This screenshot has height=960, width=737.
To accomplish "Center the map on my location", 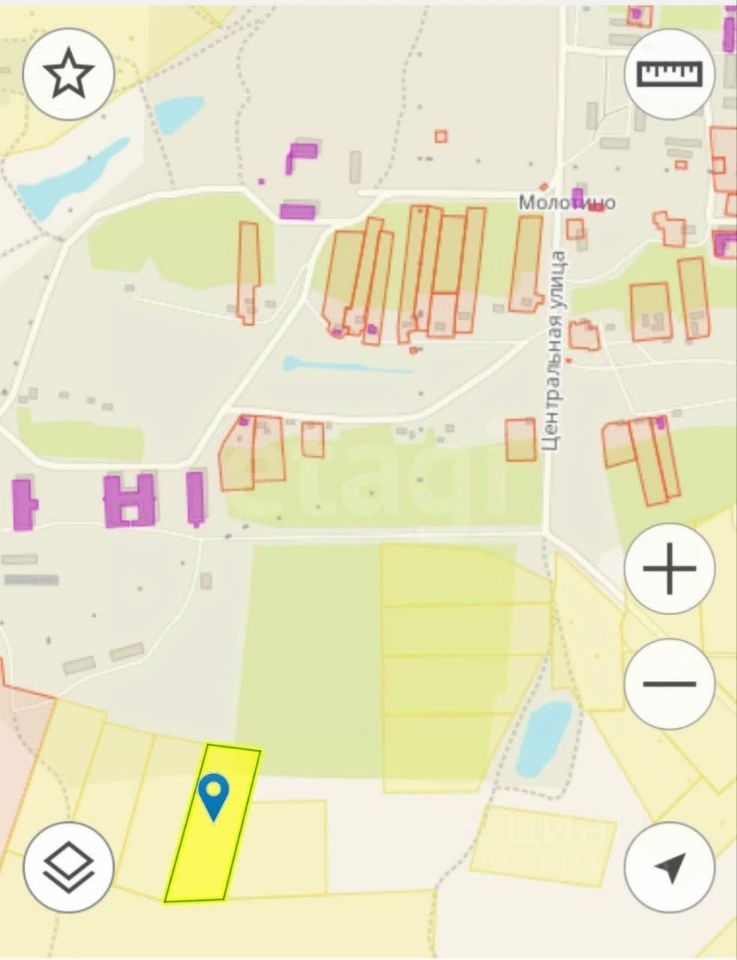I will (x=669, y=866).
